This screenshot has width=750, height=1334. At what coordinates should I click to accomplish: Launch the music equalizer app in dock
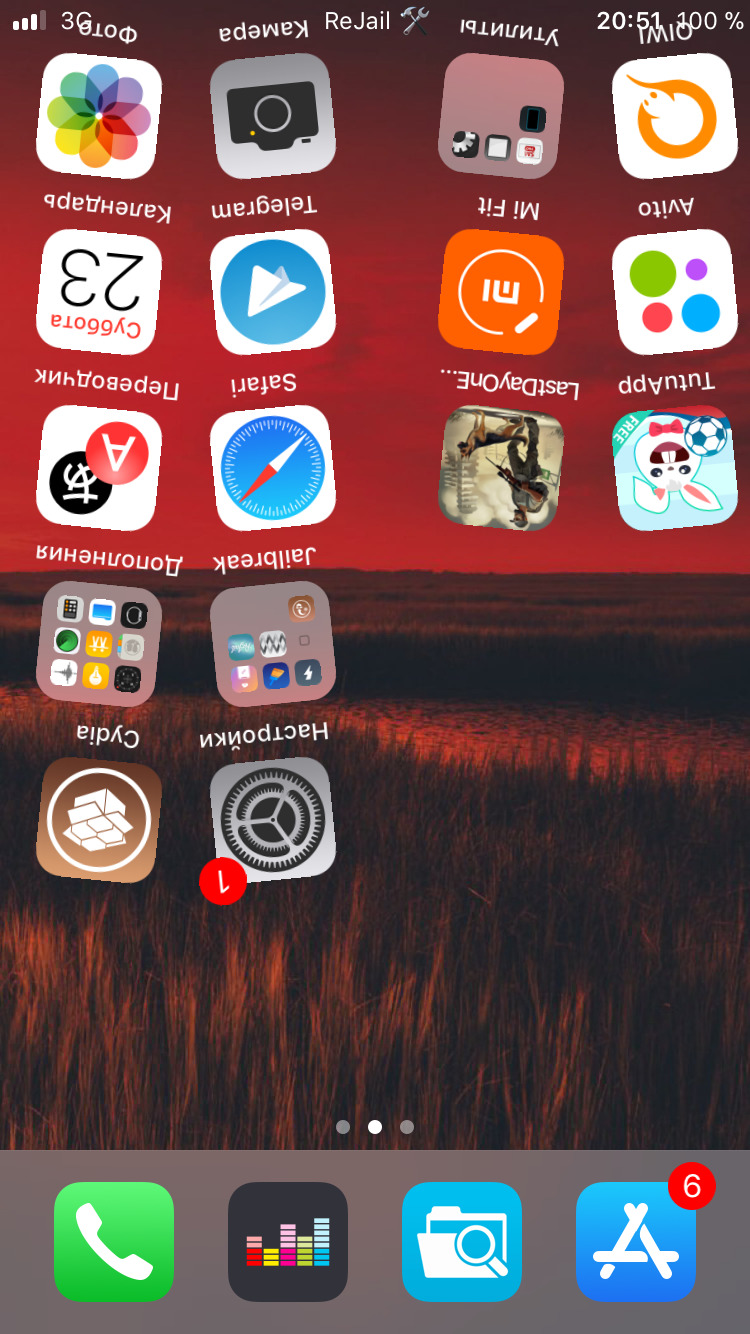(288, 1241)
